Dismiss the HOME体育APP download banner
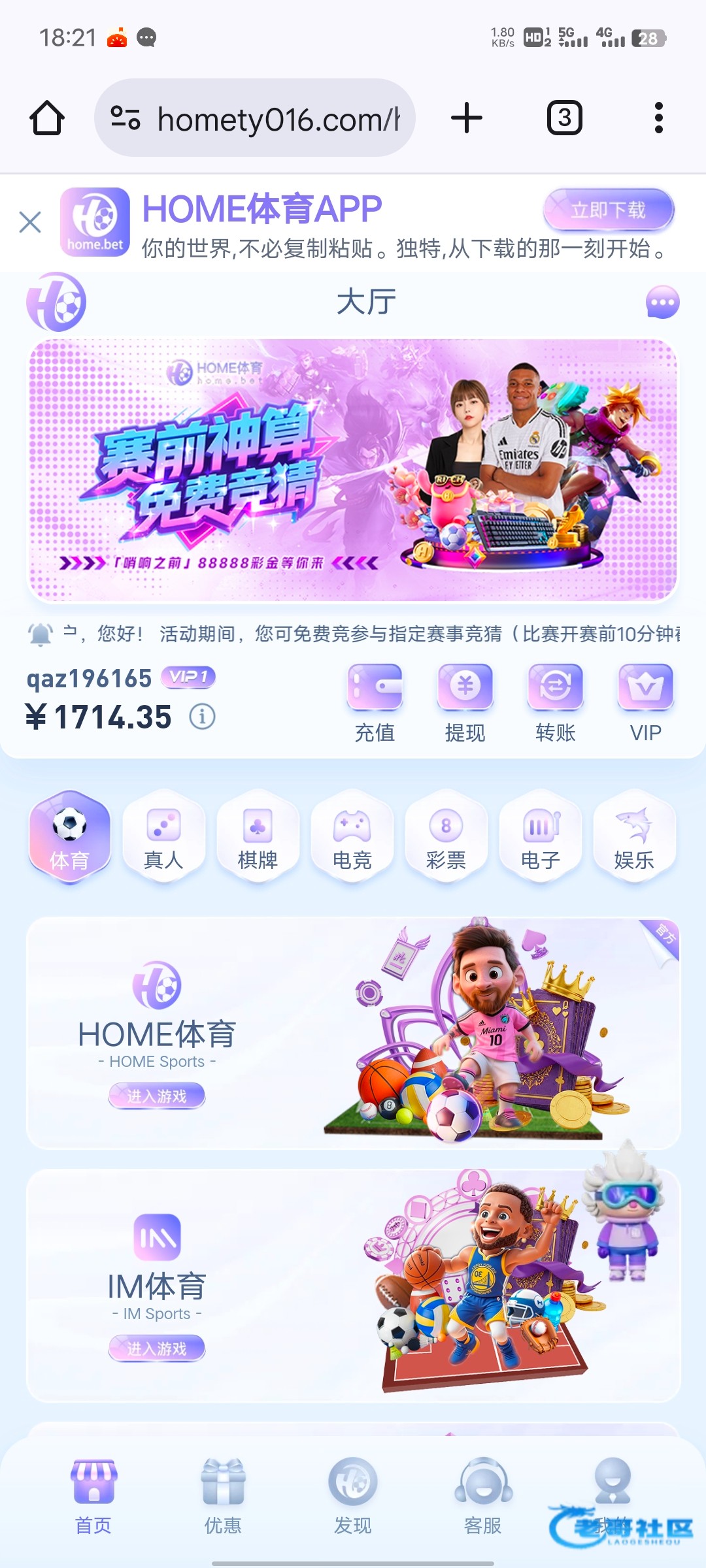 click(x=30, y=222)
